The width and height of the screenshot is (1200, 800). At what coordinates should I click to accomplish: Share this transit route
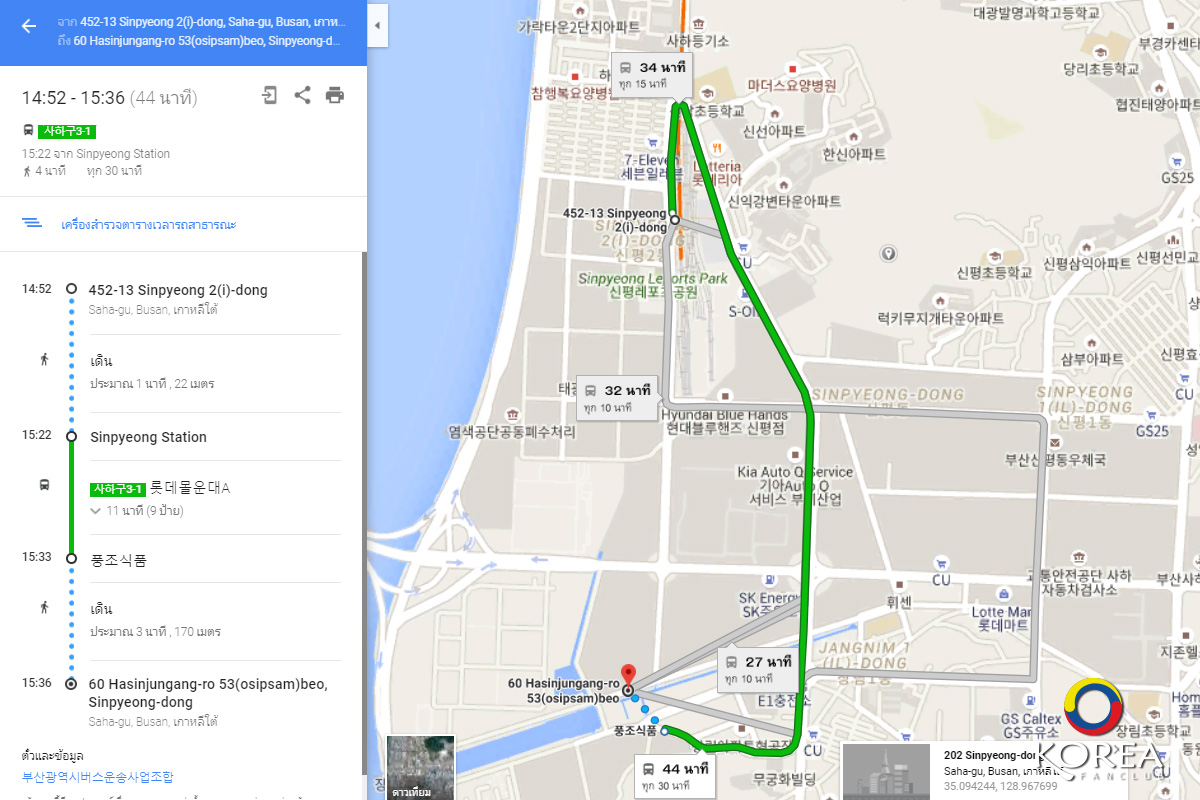pyautogui.click(x=302, y=95)
